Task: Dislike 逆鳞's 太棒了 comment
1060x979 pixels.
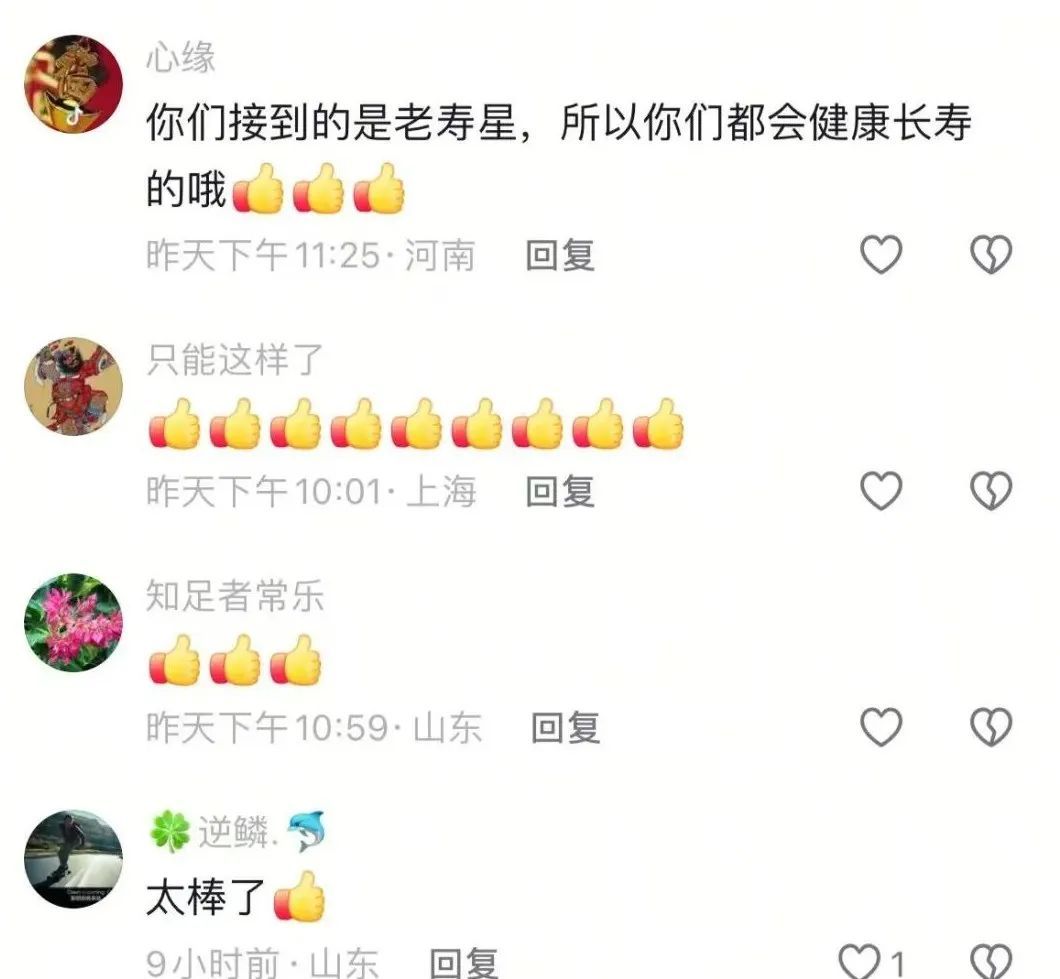Action: 991,962
